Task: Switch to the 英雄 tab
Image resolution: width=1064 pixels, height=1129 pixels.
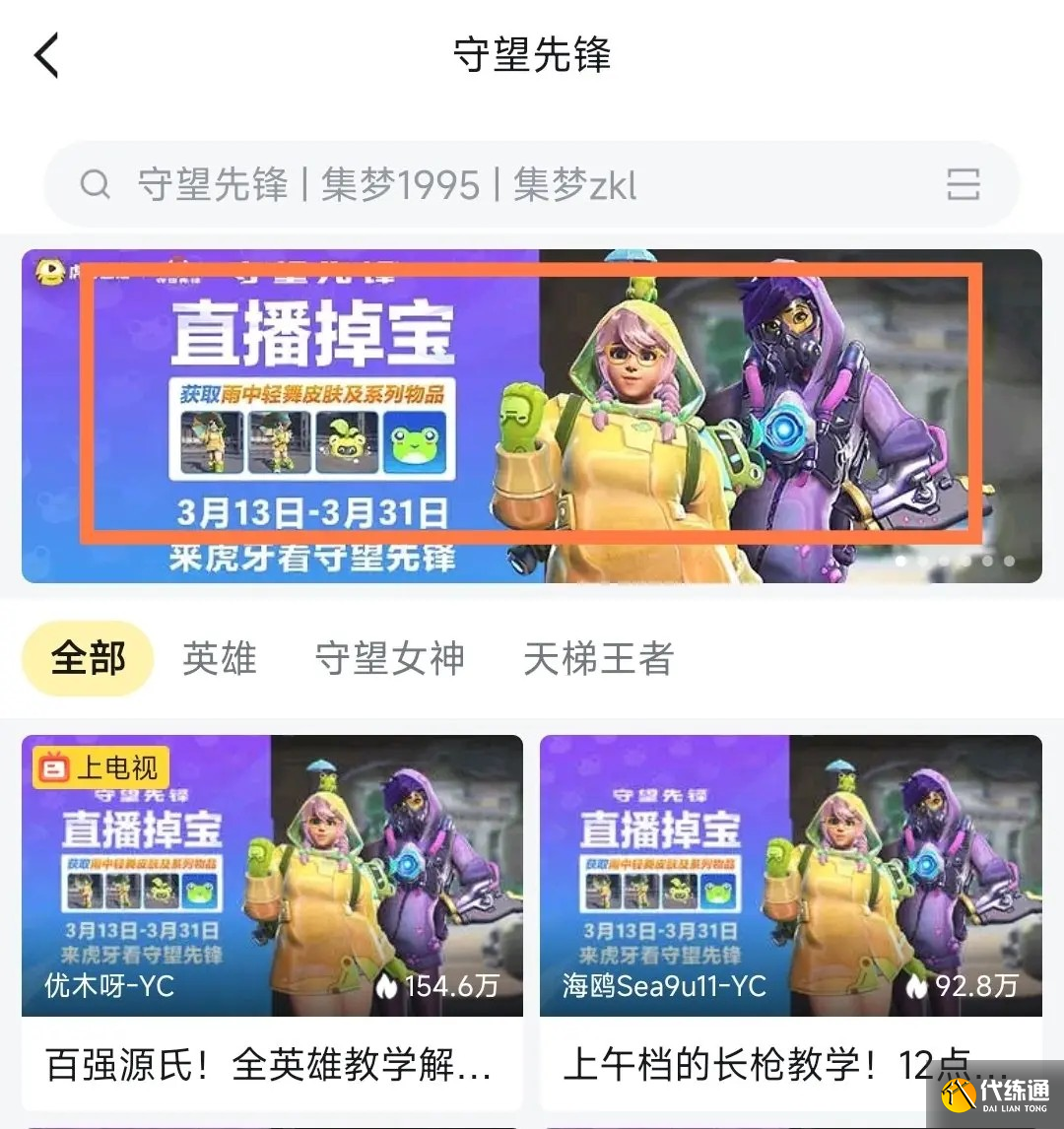Action: tap(220, 659)
